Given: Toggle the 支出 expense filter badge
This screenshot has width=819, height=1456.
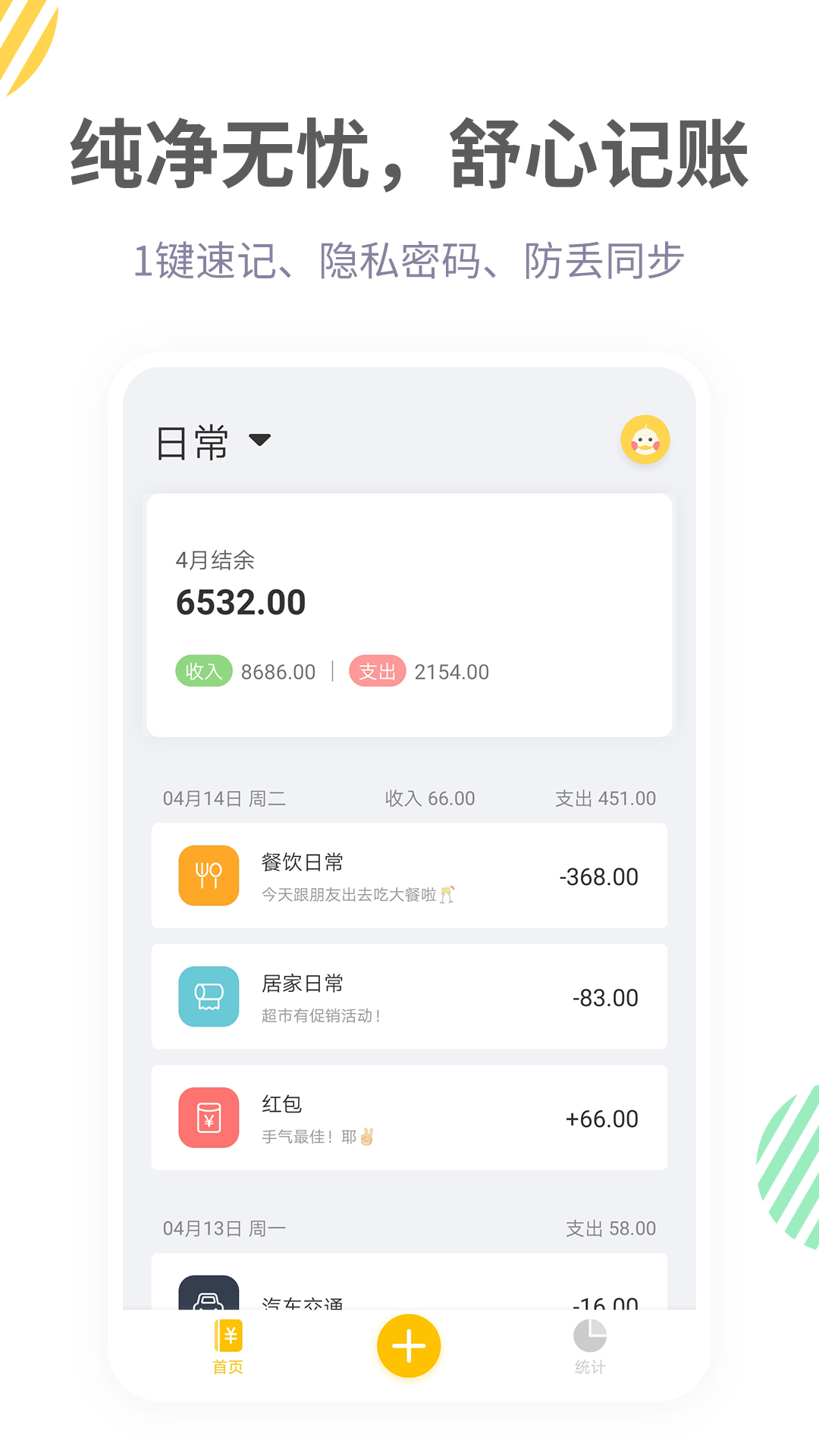Looking at the screenshot, I should pyautogui.click(x=378, y=671).
